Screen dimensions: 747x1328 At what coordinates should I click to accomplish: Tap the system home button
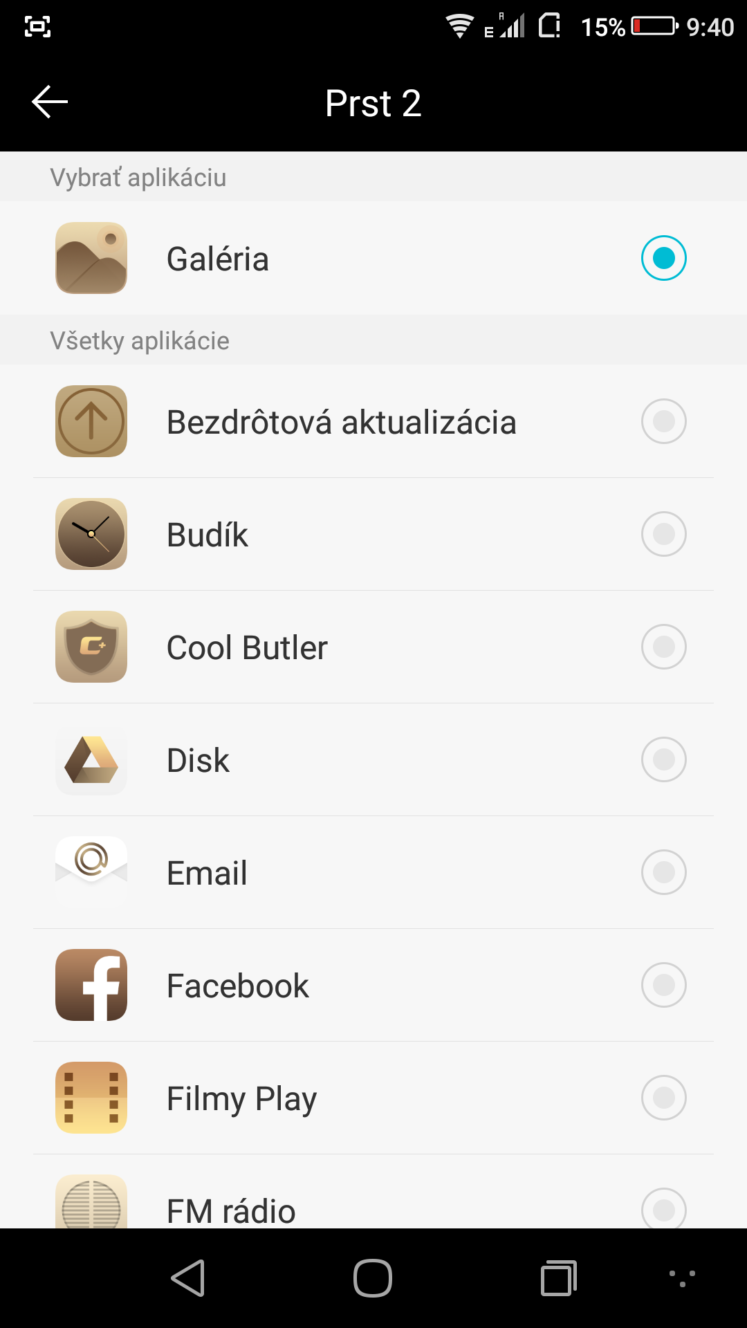[x=372, y=1278]
